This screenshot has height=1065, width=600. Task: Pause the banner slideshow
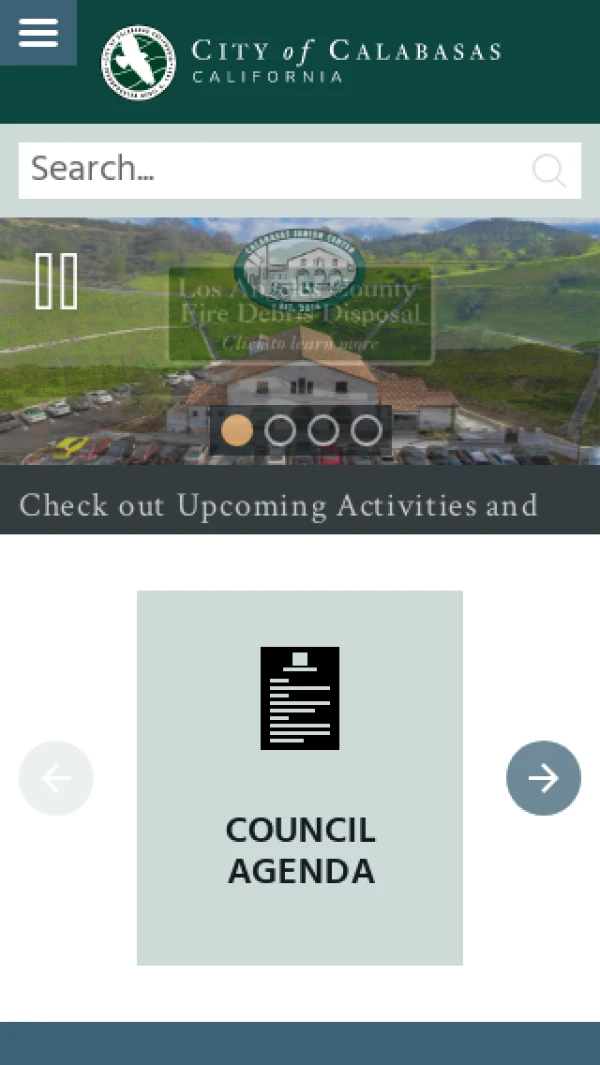pyautogui.click(x=56, y=281)
